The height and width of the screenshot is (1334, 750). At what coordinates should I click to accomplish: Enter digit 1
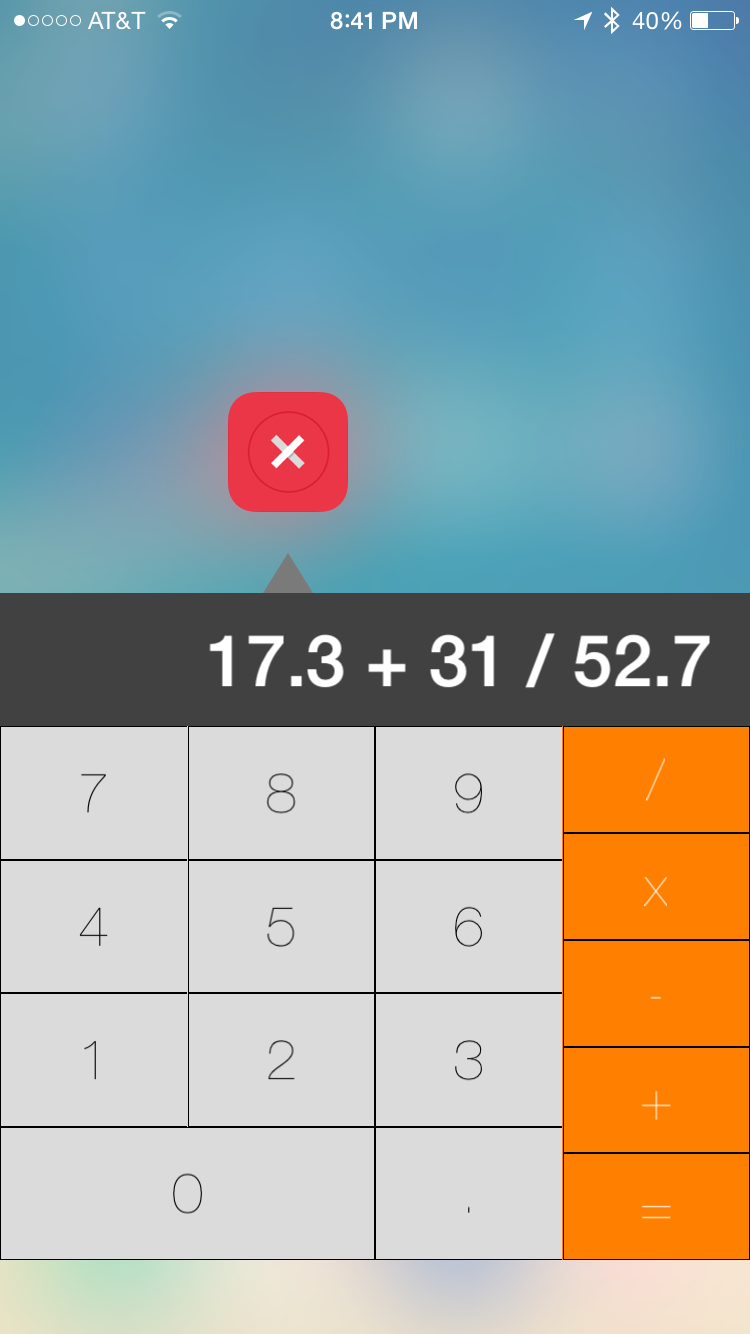tap(94, 1060)
